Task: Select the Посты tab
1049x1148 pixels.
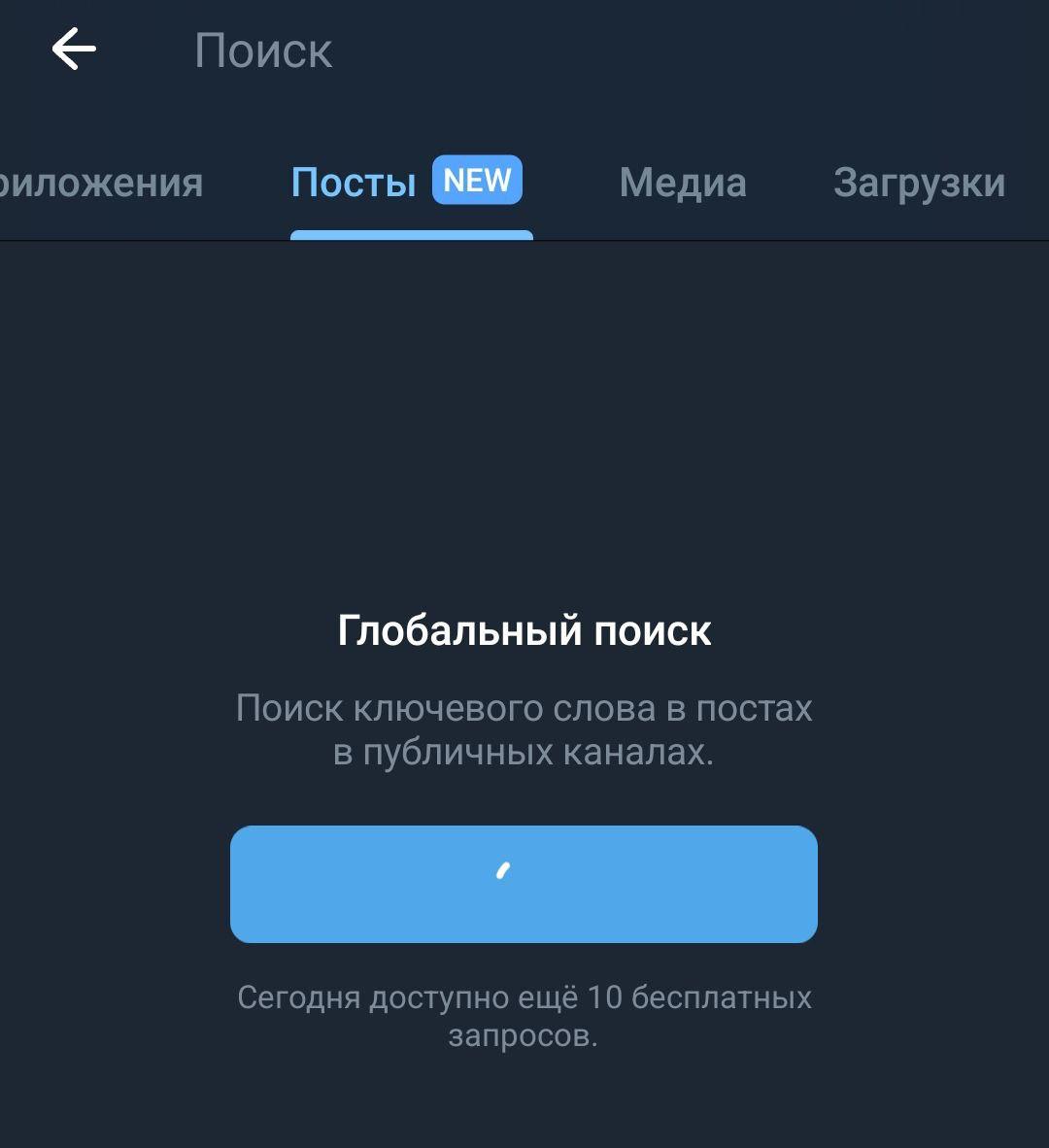Action: [355, 183]
